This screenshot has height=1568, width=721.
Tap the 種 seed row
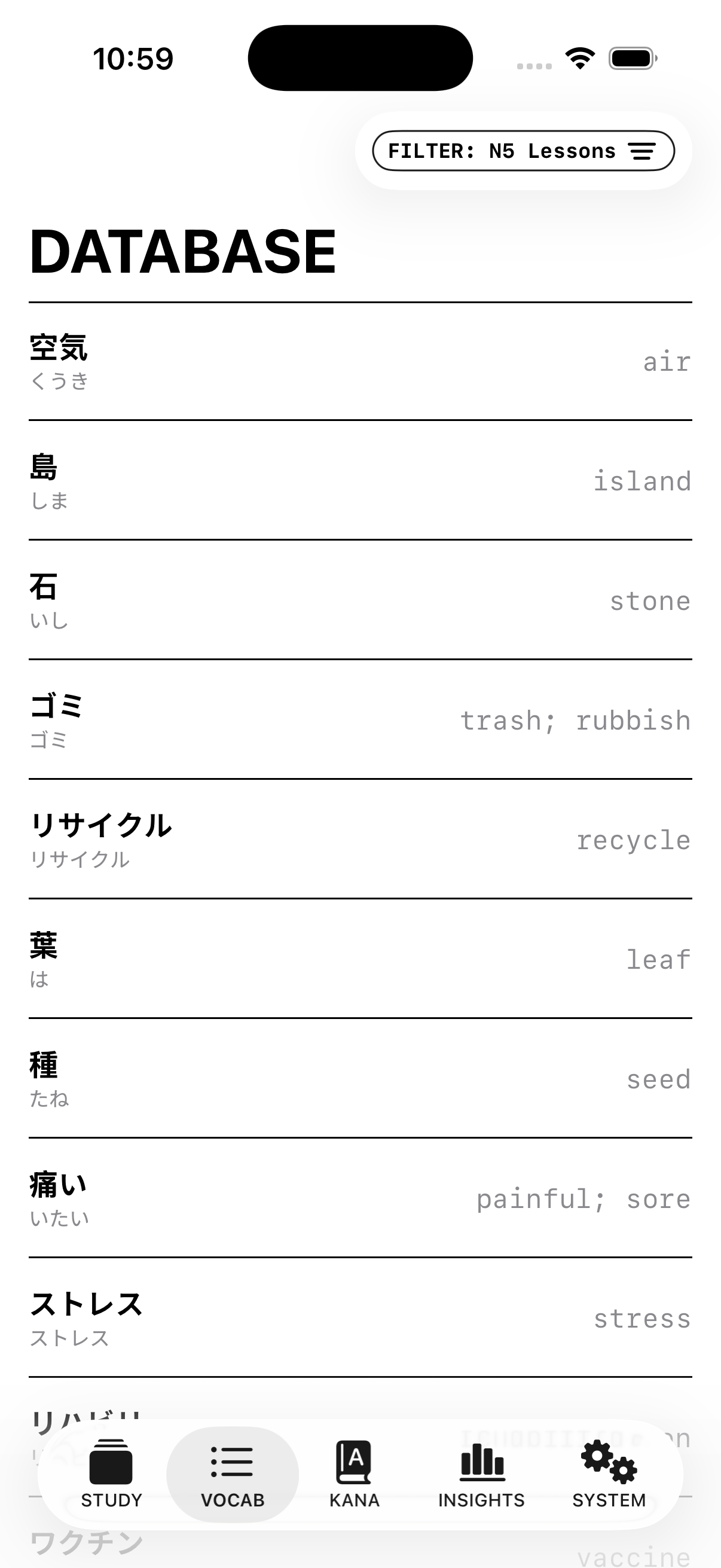click(360, 1079)
